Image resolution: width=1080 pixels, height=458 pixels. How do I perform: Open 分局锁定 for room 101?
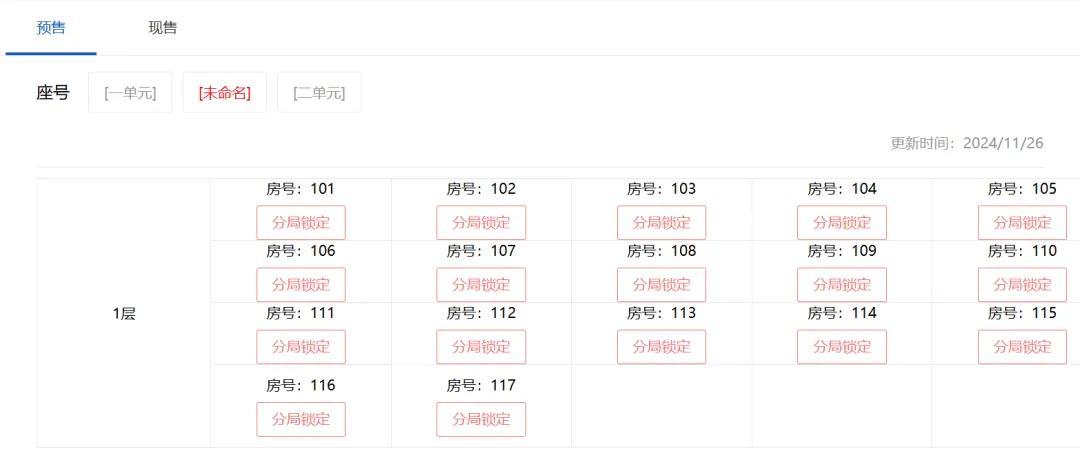tap(301, 222)
